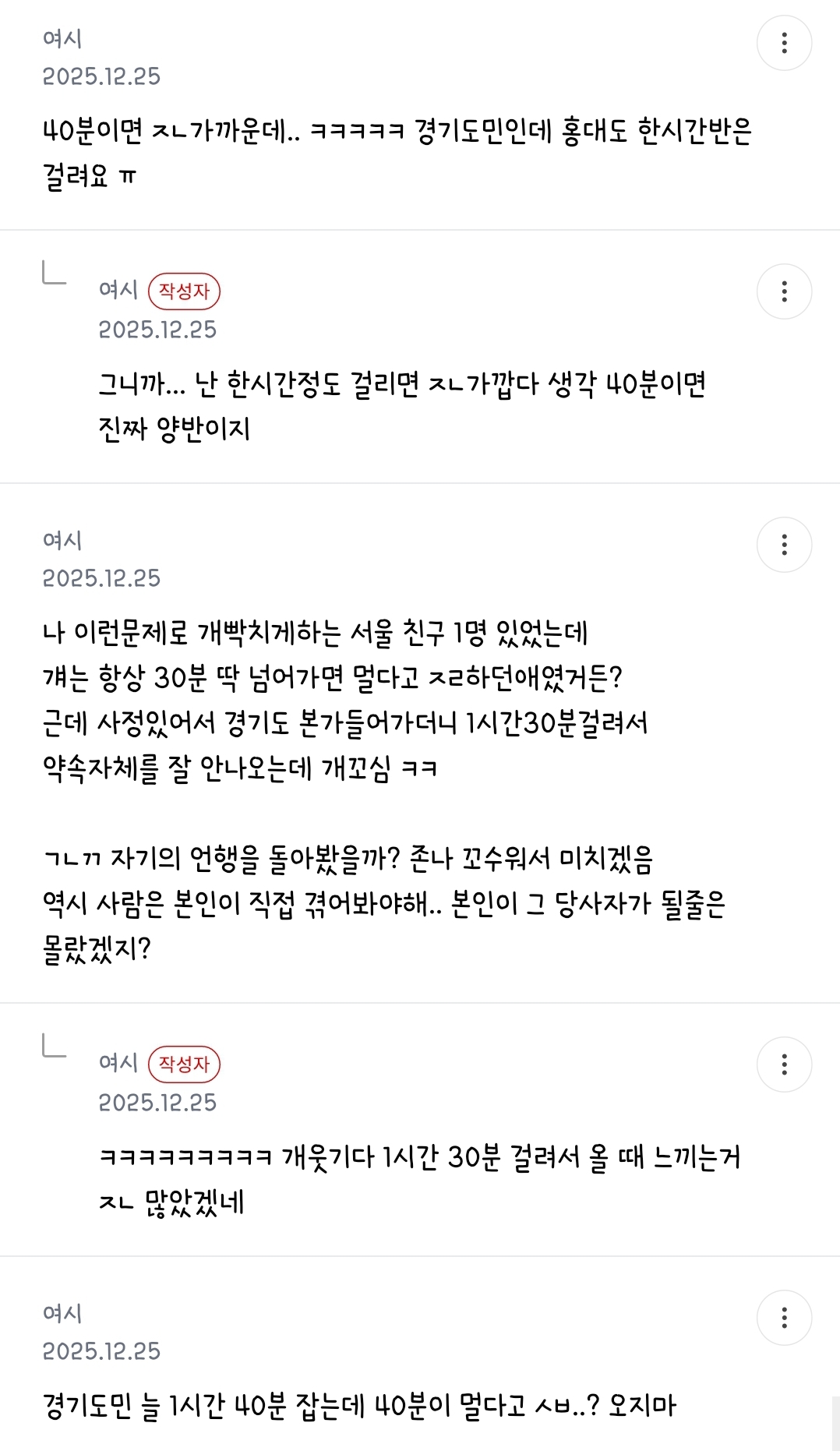Open options for the '서울 친구 1명' comment

pyautogui.click(x=784, y=545)
